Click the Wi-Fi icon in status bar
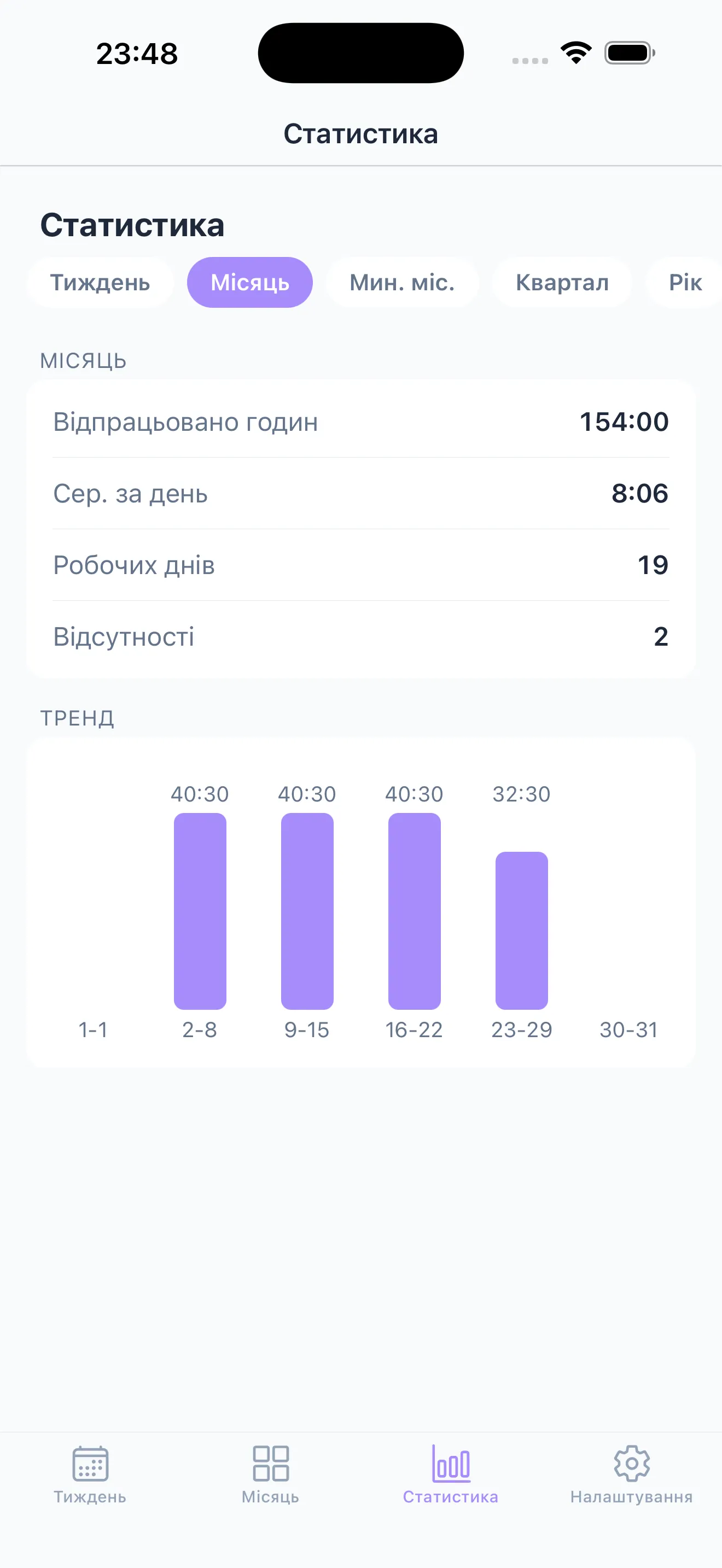The width and height of the screenshot is (722, 1568). tap(575, 53)
